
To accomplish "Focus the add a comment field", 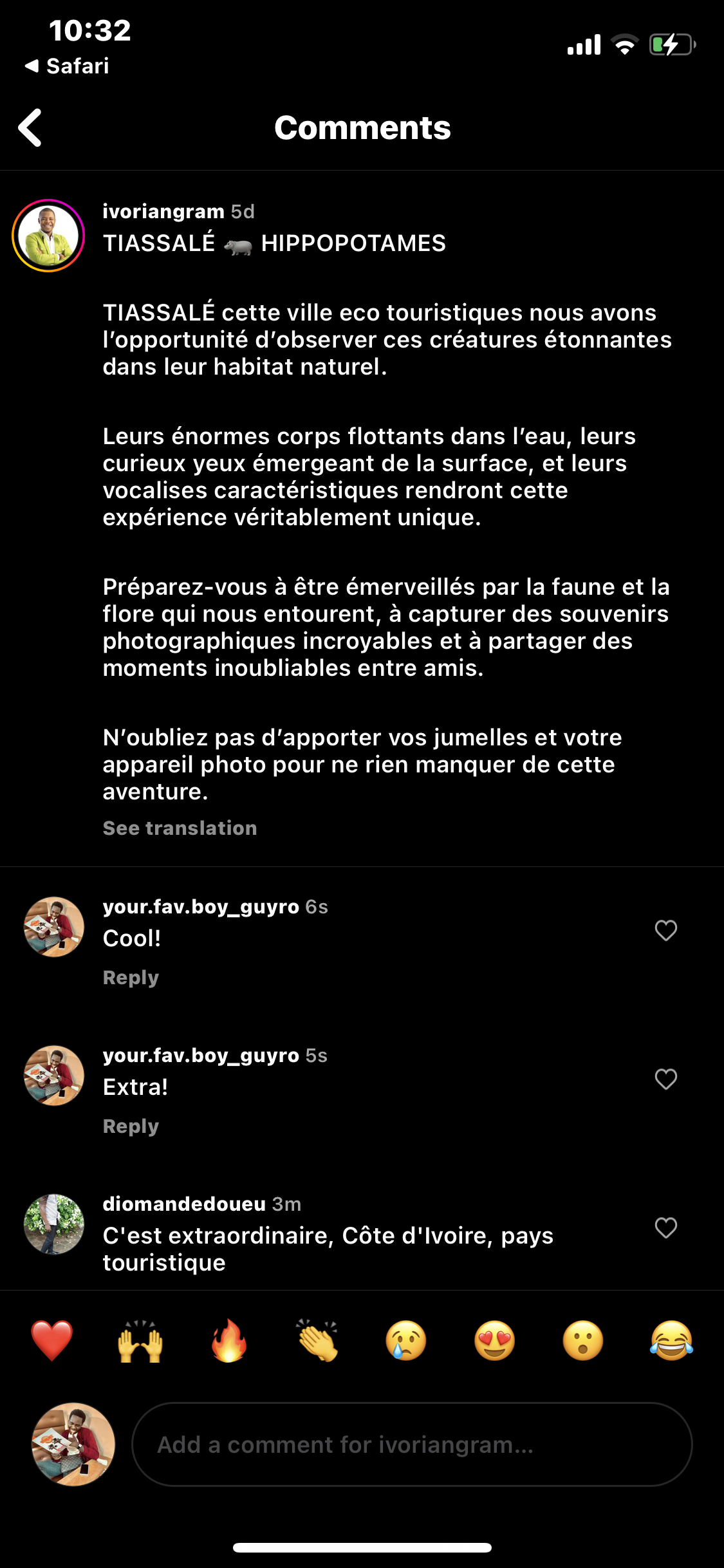I will [412, 1444].
